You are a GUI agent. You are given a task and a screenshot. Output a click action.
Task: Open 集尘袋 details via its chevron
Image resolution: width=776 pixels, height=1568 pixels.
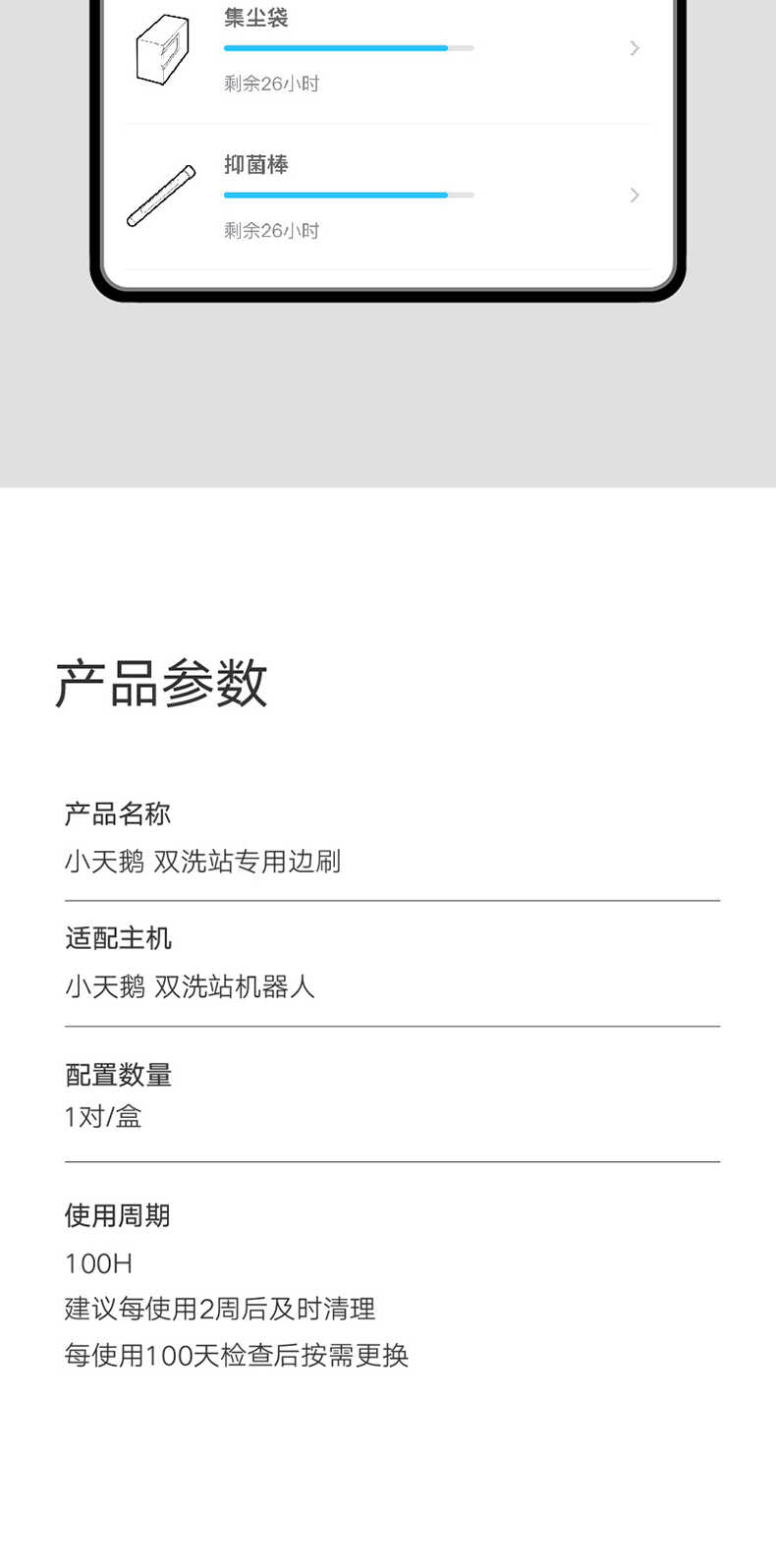(x=635, y=47)
